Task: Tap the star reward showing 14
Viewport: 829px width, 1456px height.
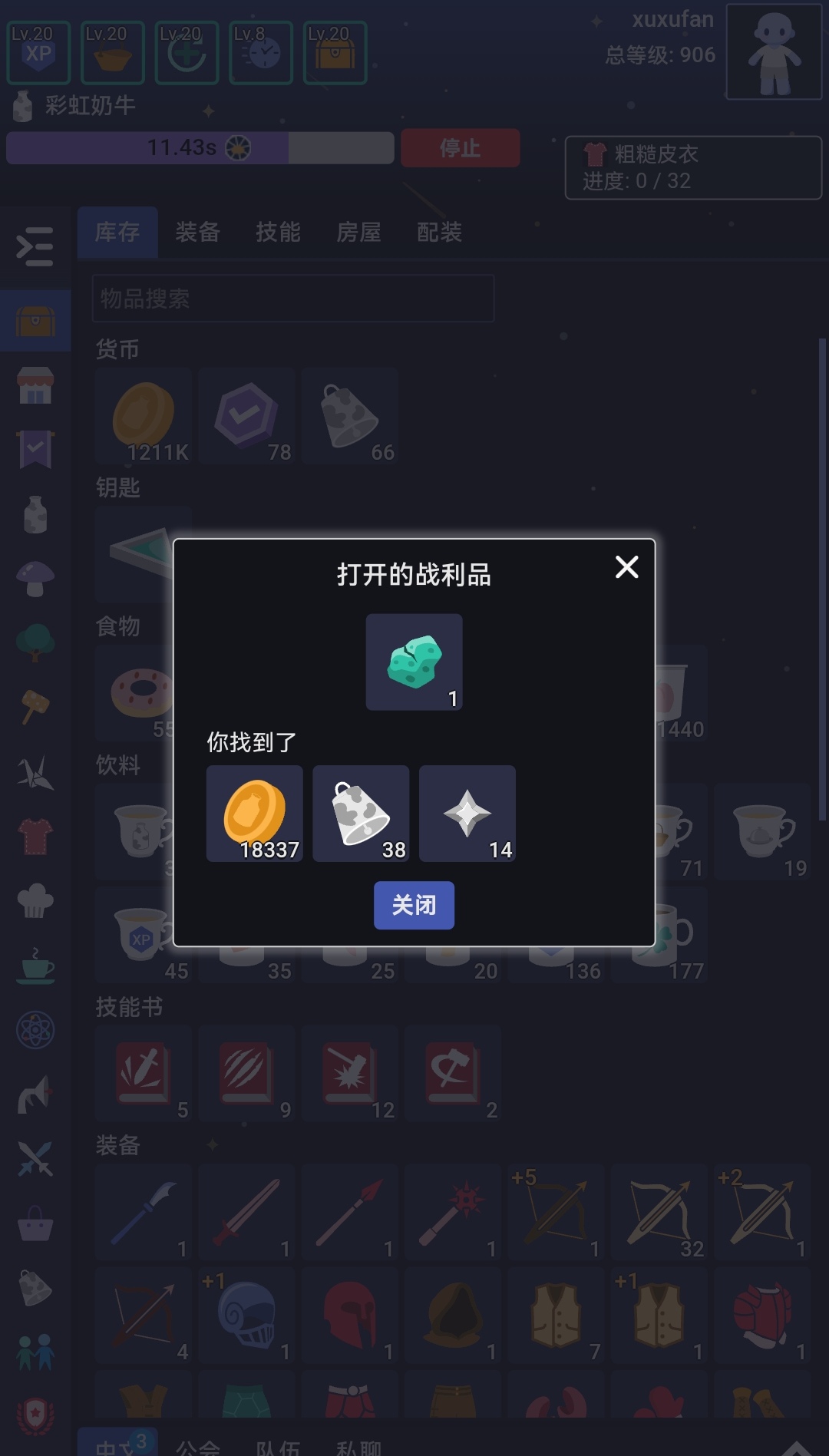Action: 467,813
